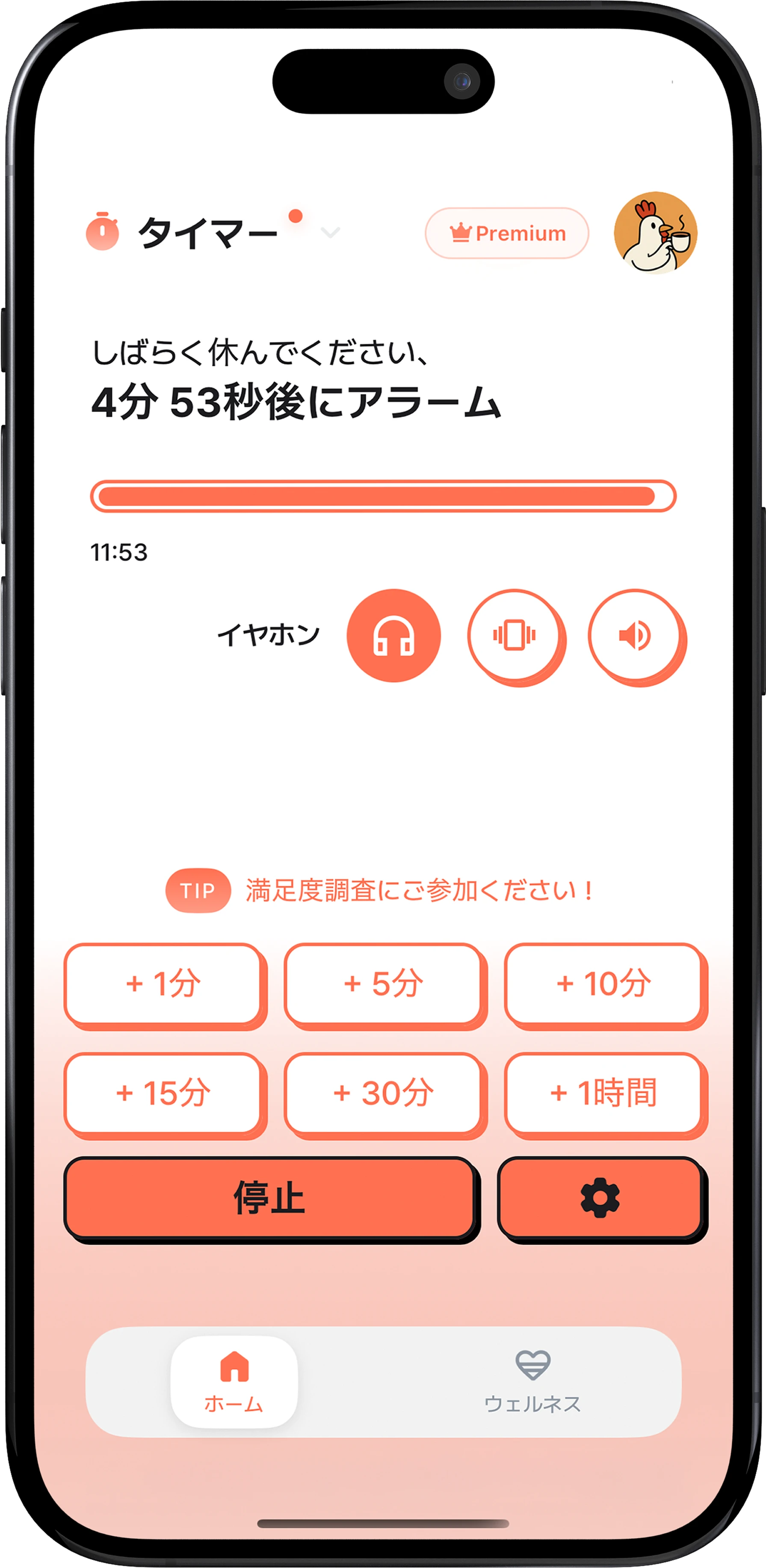The image size is (766, 1568).
Task: Open the Premium upgrade button
Action: pos(507,233)
